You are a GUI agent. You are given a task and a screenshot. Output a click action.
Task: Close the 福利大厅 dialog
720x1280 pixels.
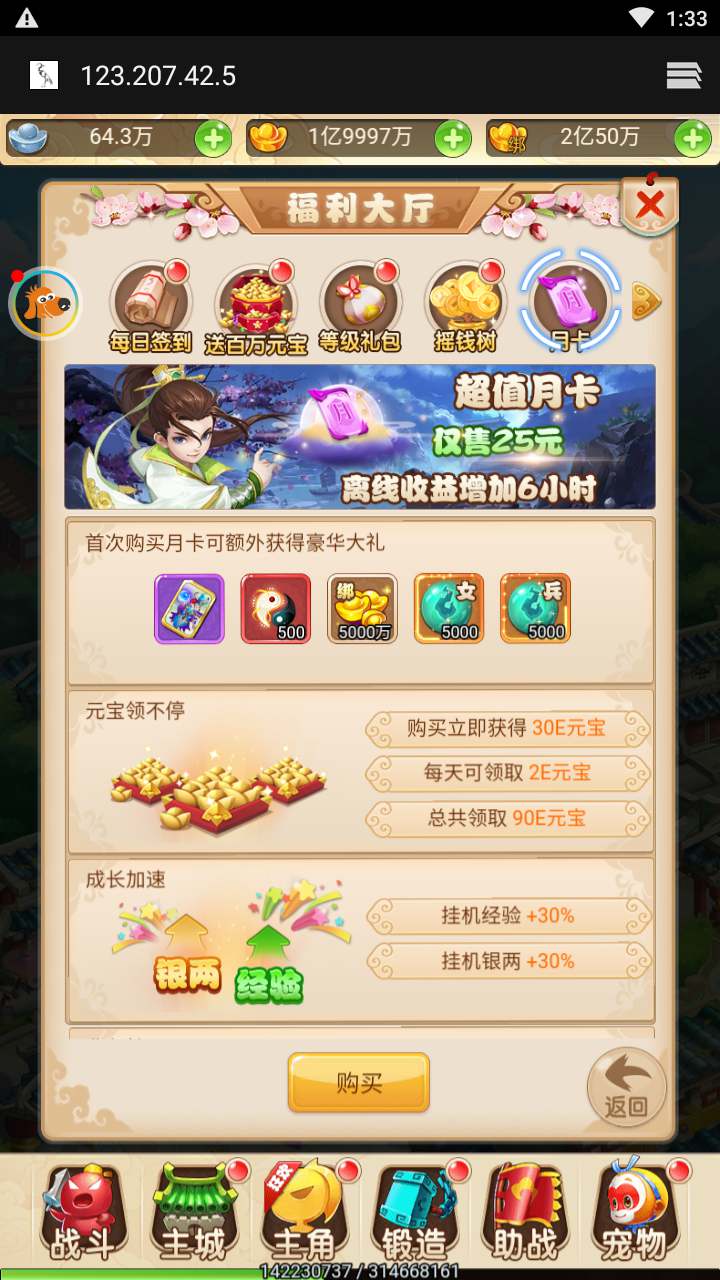coord(650,205)
